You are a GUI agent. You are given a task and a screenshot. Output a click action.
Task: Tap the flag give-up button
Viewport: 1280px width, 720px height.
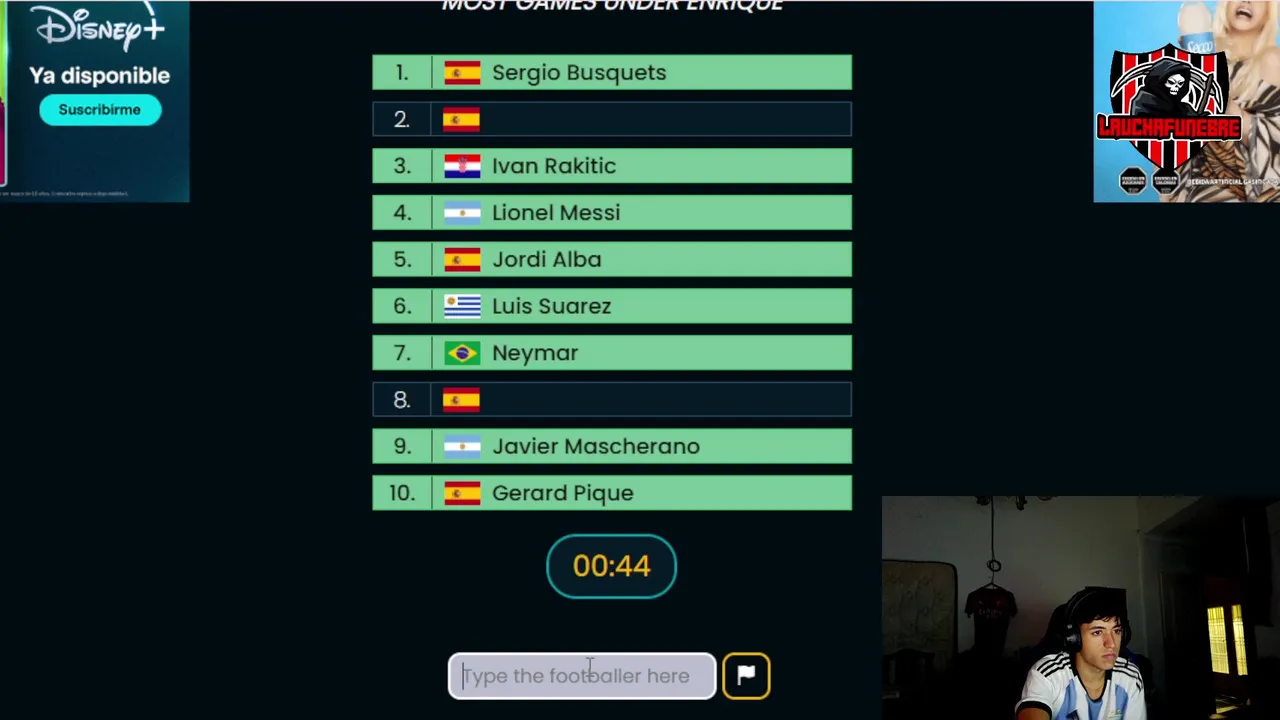(x=746, y=676)
